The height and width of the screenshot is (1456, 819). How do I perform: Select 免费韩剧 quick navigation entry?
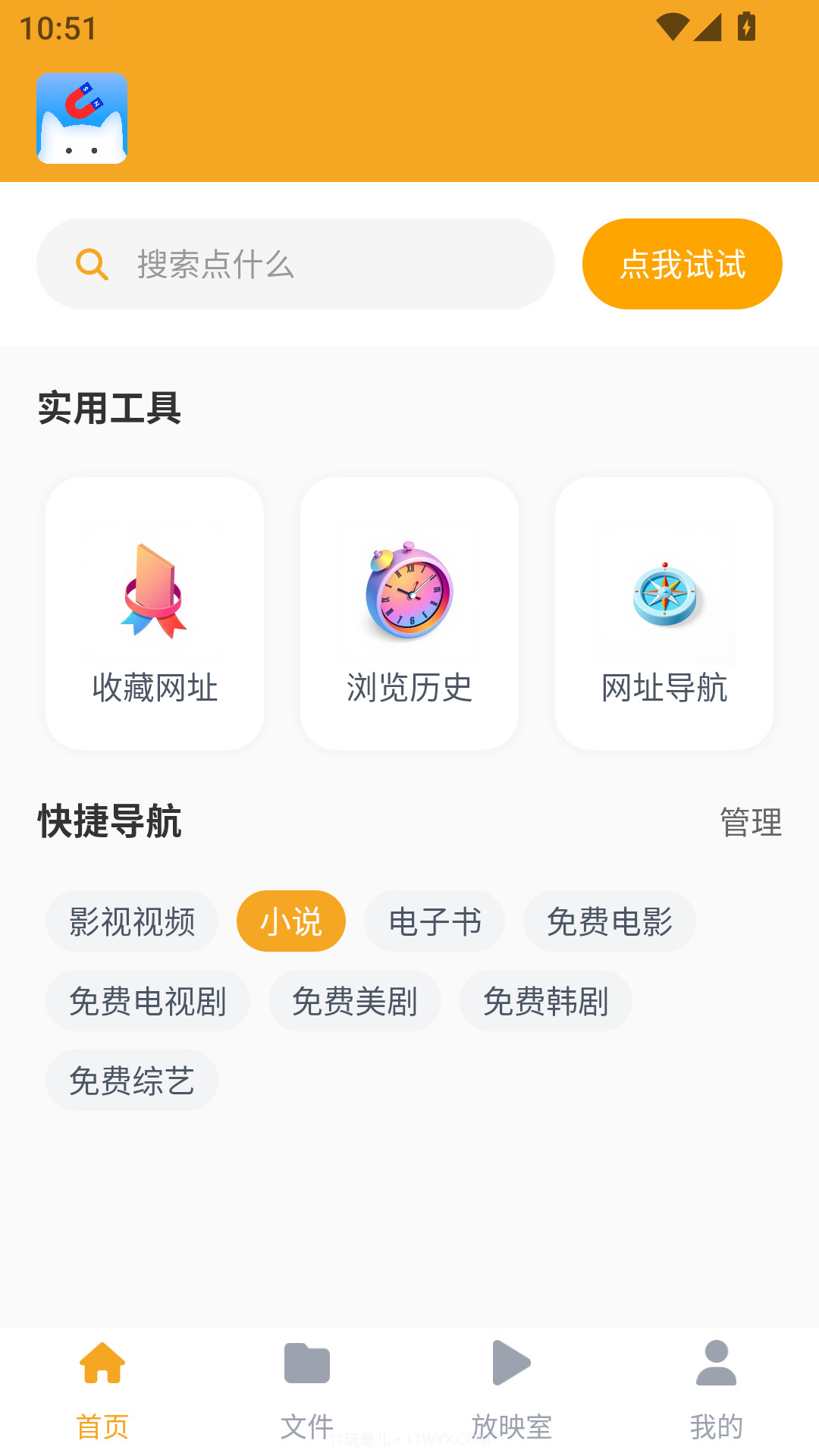tap(545, 1000)
